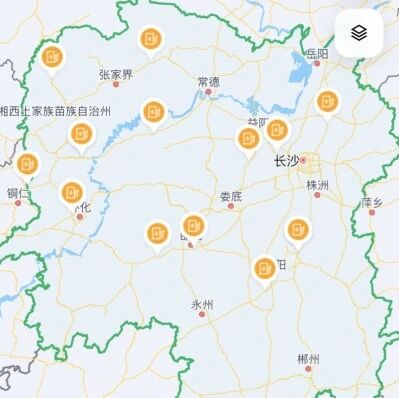
Task: Select the marker covering 衡阳 label
Action: click(265, 271)
